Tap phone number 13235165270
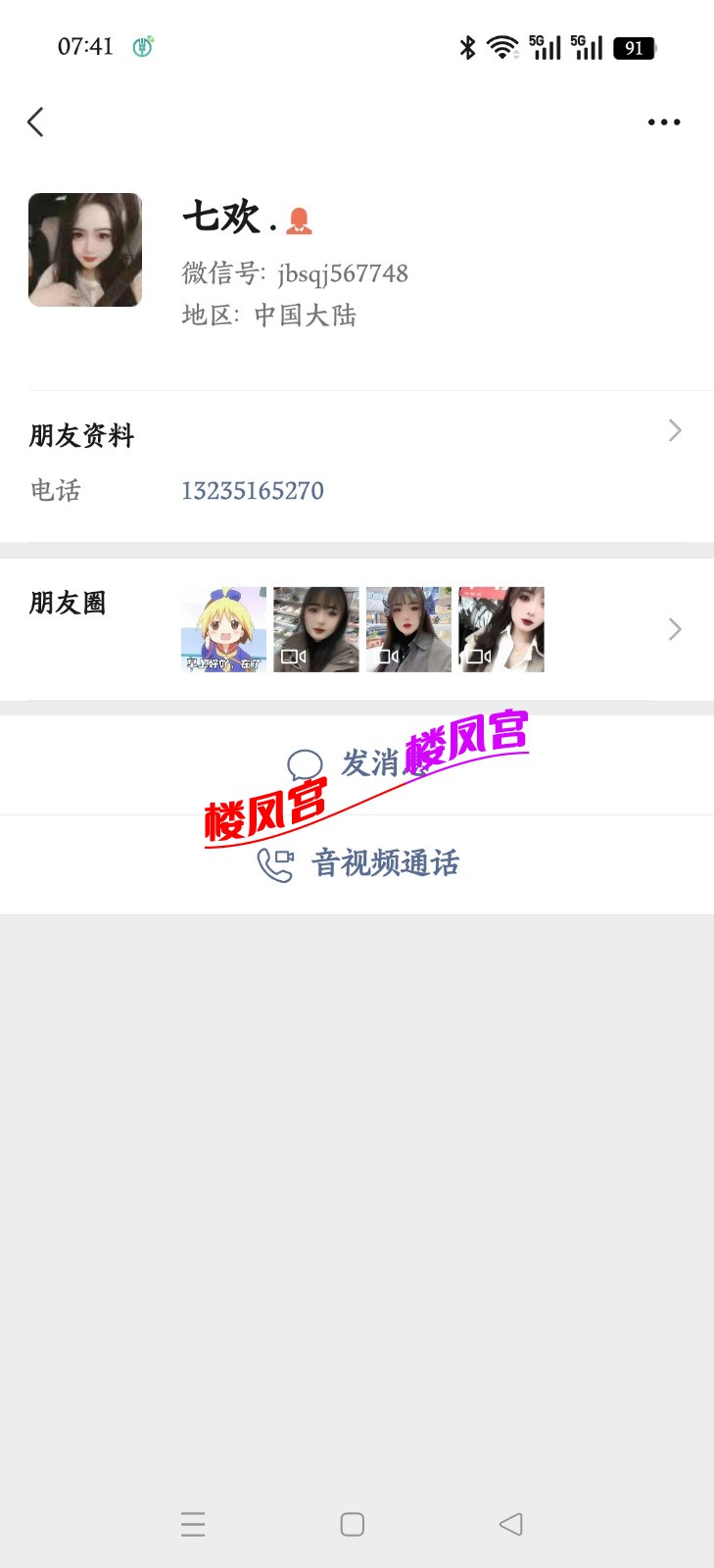Viewport: 714px width, 1568px height. [253, 491]
